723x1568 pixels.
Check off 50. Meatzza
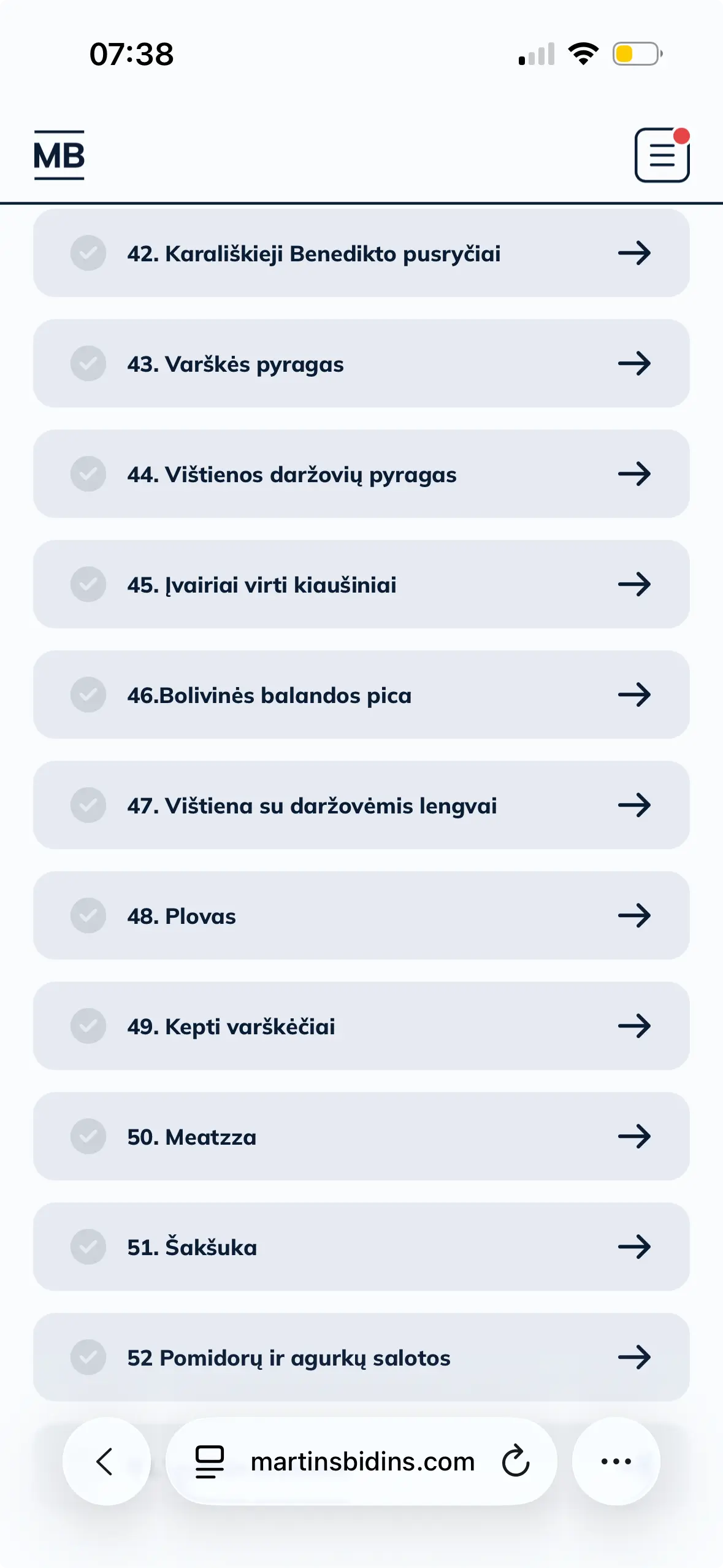point(88,1137)
